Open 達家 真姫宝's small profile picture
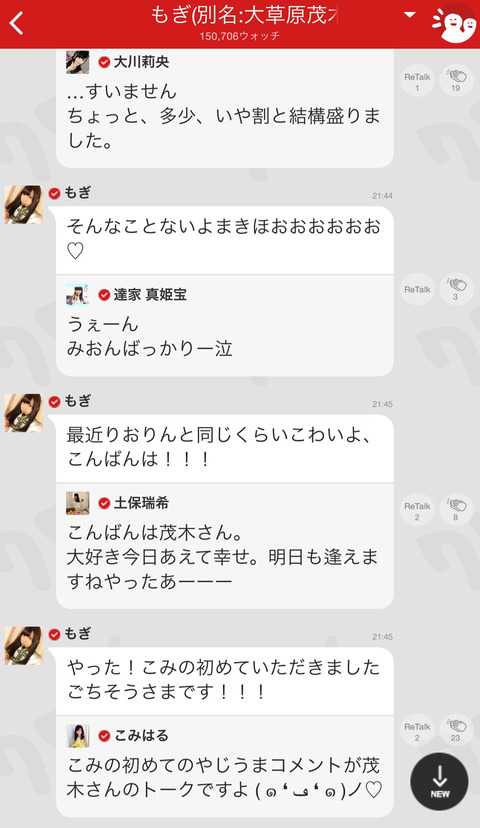The image size is (480, 828). coord(78,294)
